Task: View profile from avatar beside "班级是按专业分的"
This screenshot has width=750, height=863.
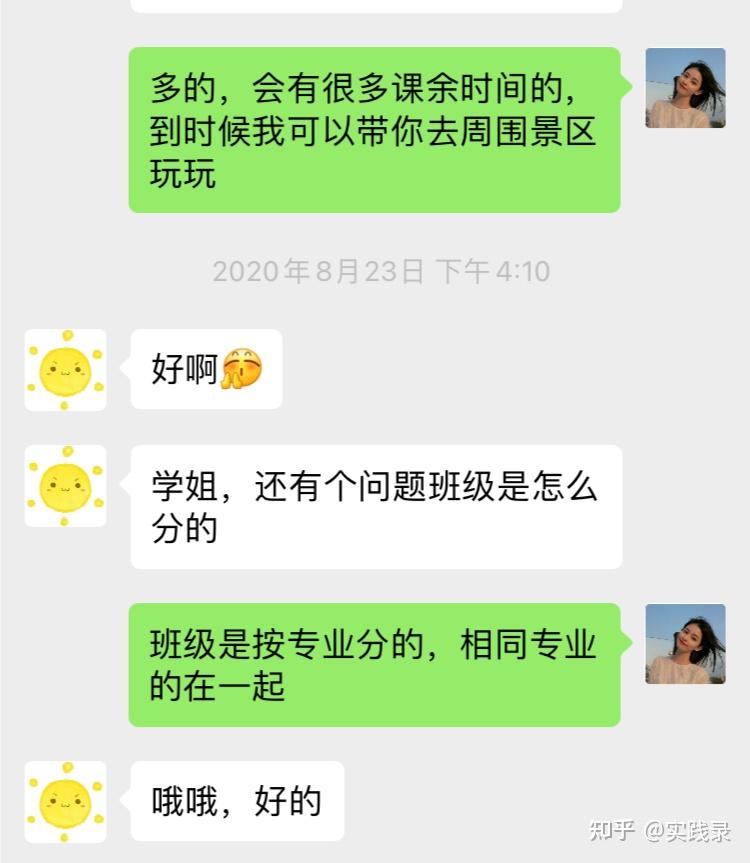Action: pyautogui.click(x=685, y=644)
